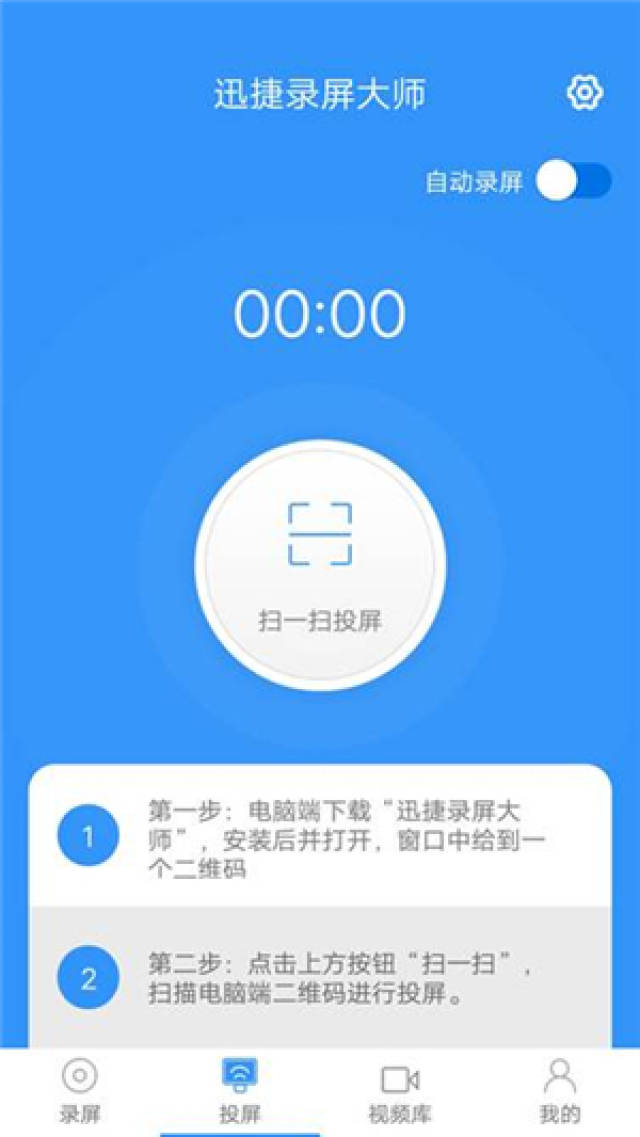The image size is (640, 1137).
Task: Open the 视频库 tab
Action: pyautogui.click(x=400, y=1091)
